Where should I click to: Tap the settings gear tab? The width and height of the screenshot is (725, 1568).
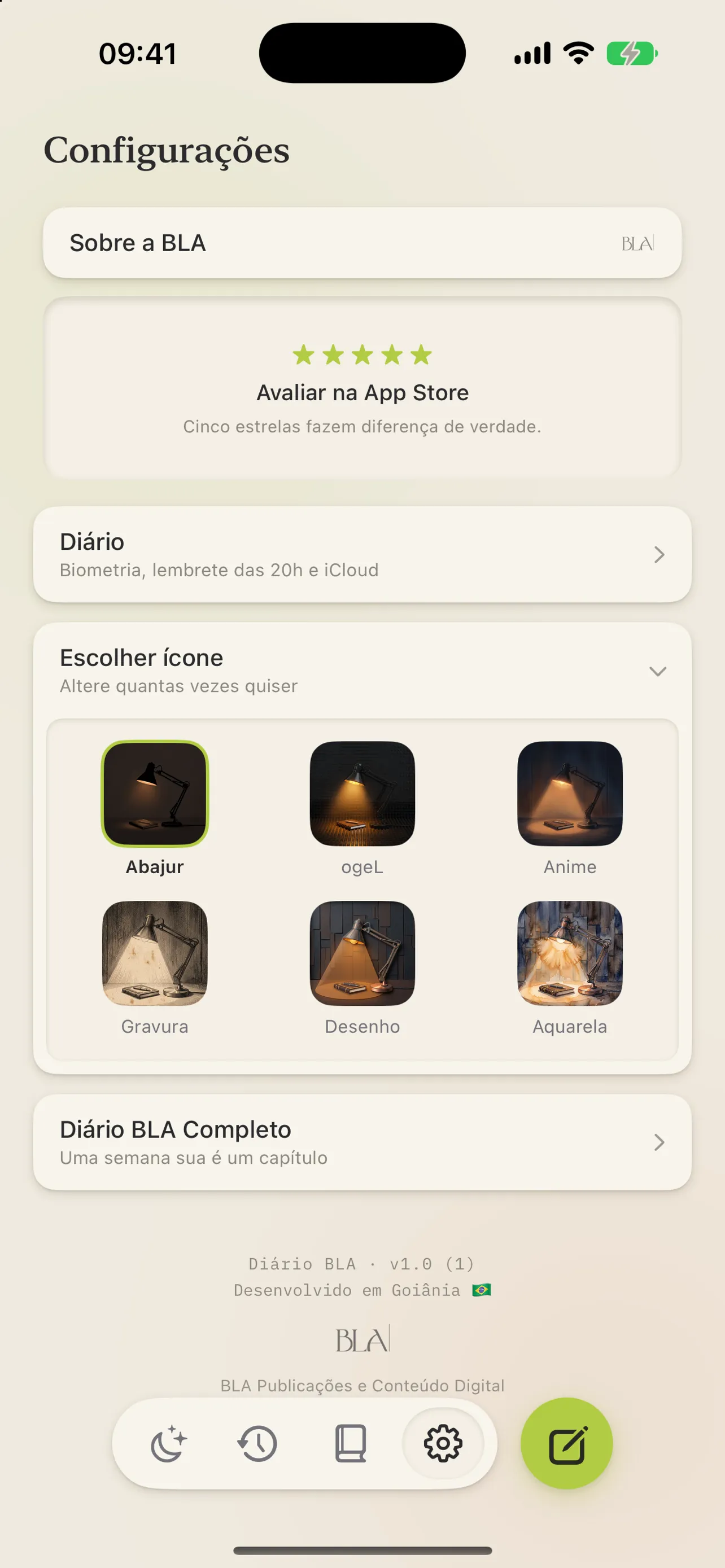443,1443
